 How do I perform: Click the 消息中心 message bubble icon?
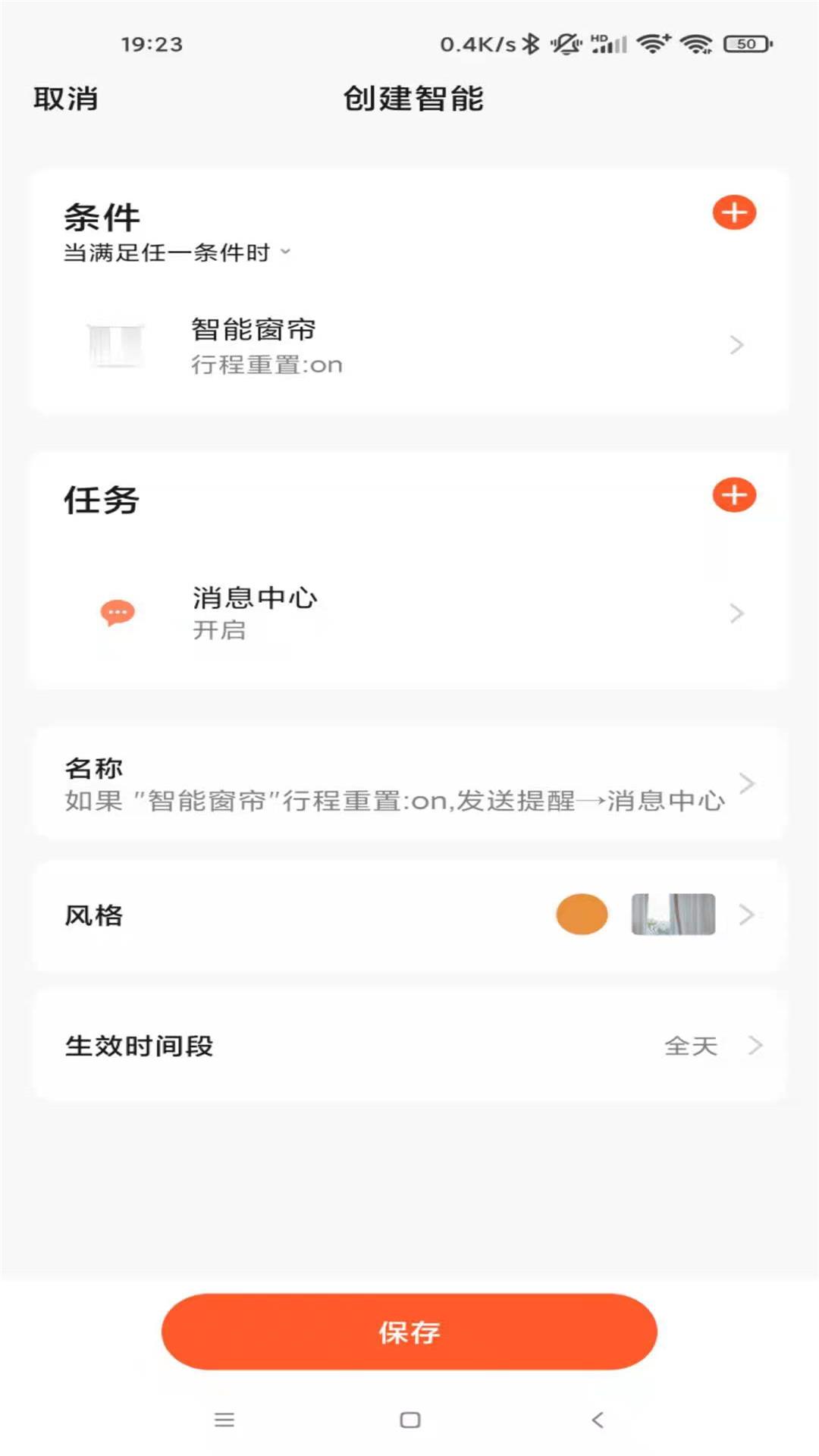118,612
